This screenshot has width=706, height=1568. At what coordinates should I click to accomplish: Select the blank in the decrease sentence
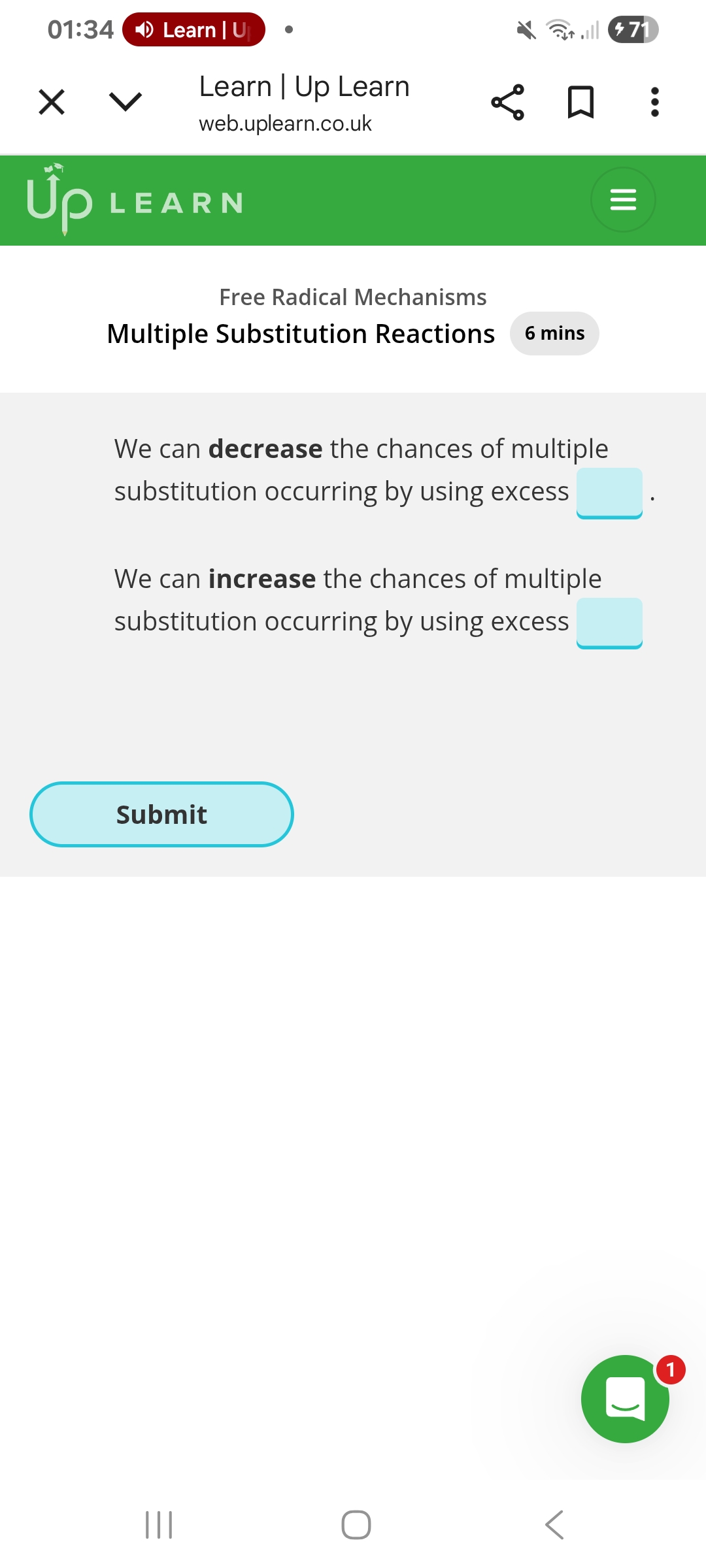point(609,493)
